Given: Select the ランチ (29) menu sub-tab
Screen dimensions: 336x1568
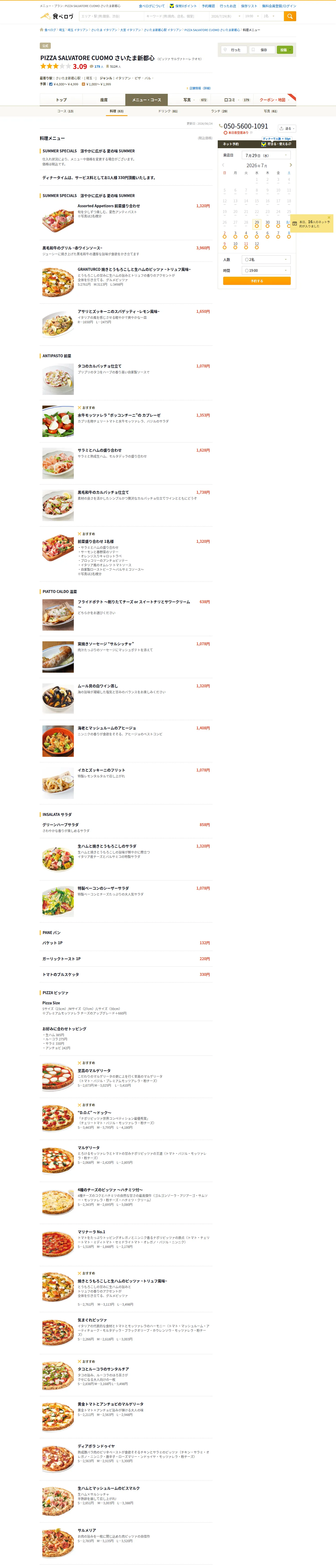Looking at the screenshot, I should 219,111.
